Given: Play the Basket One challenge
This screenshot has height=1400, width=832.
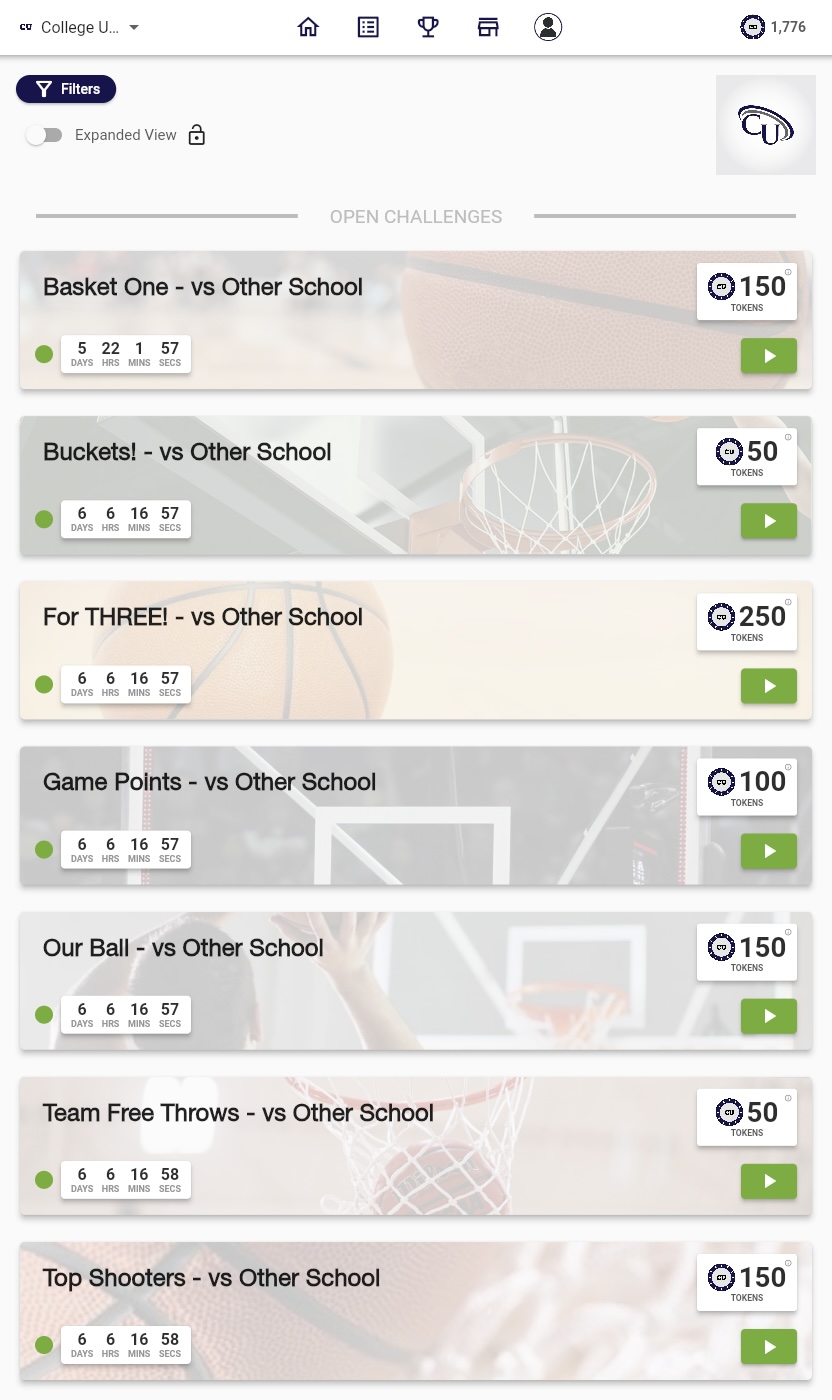Looking at the screenshot, I should pyautogui.click(x=769, y=356).
